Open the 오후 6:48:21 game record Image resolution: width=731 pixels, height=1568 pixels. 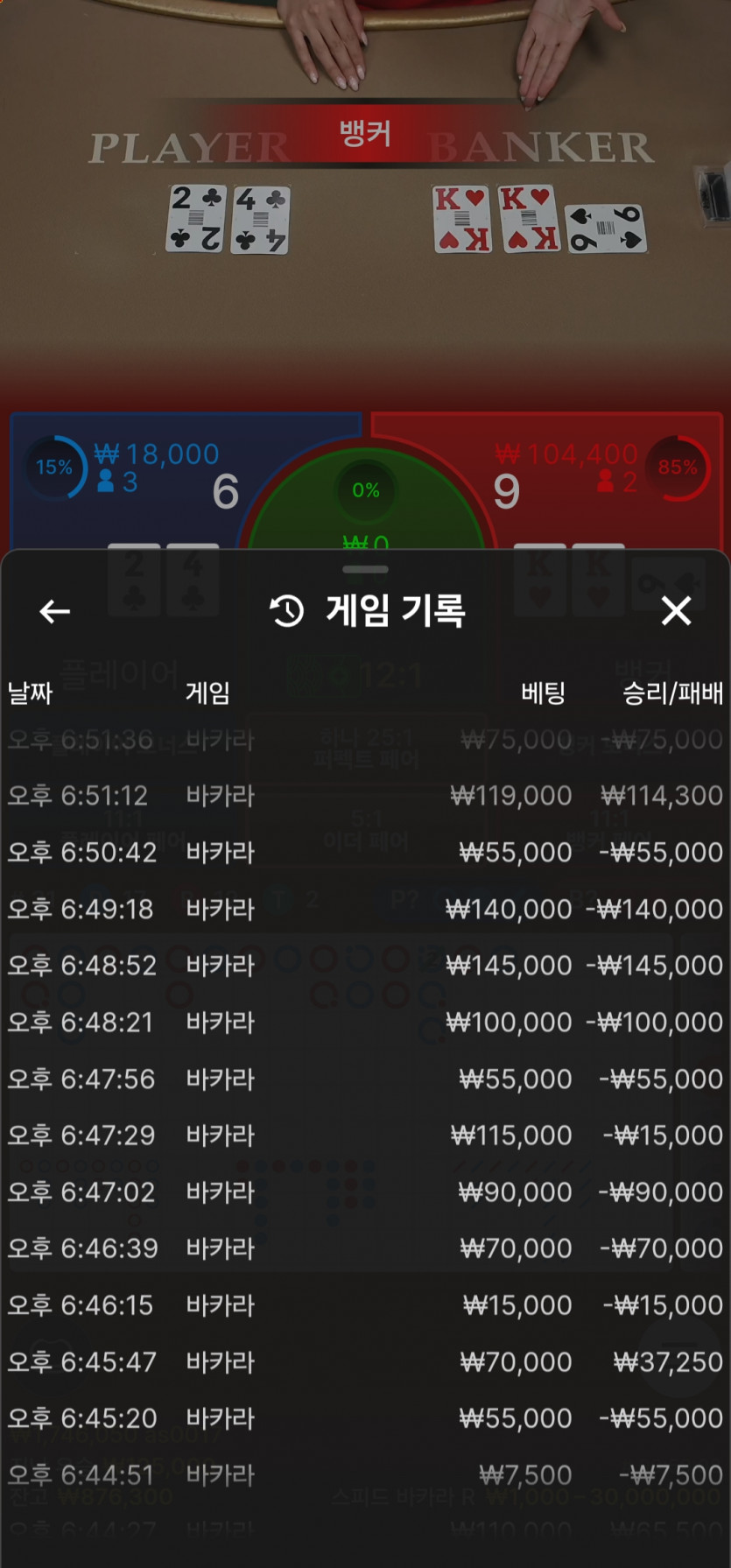point(365,1023)
